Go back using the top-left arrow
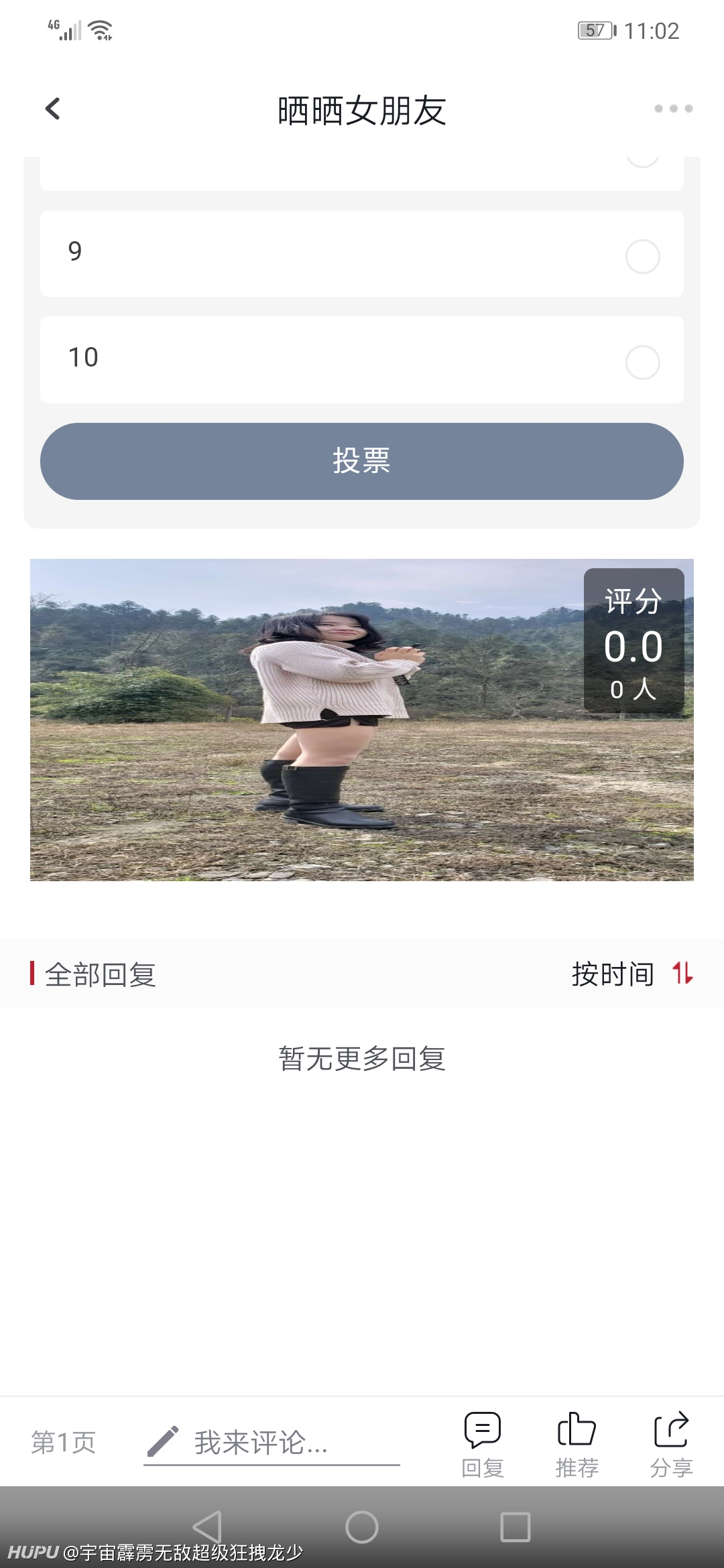The height and width of the screenshot is (1568, 724). coord(52,109)
